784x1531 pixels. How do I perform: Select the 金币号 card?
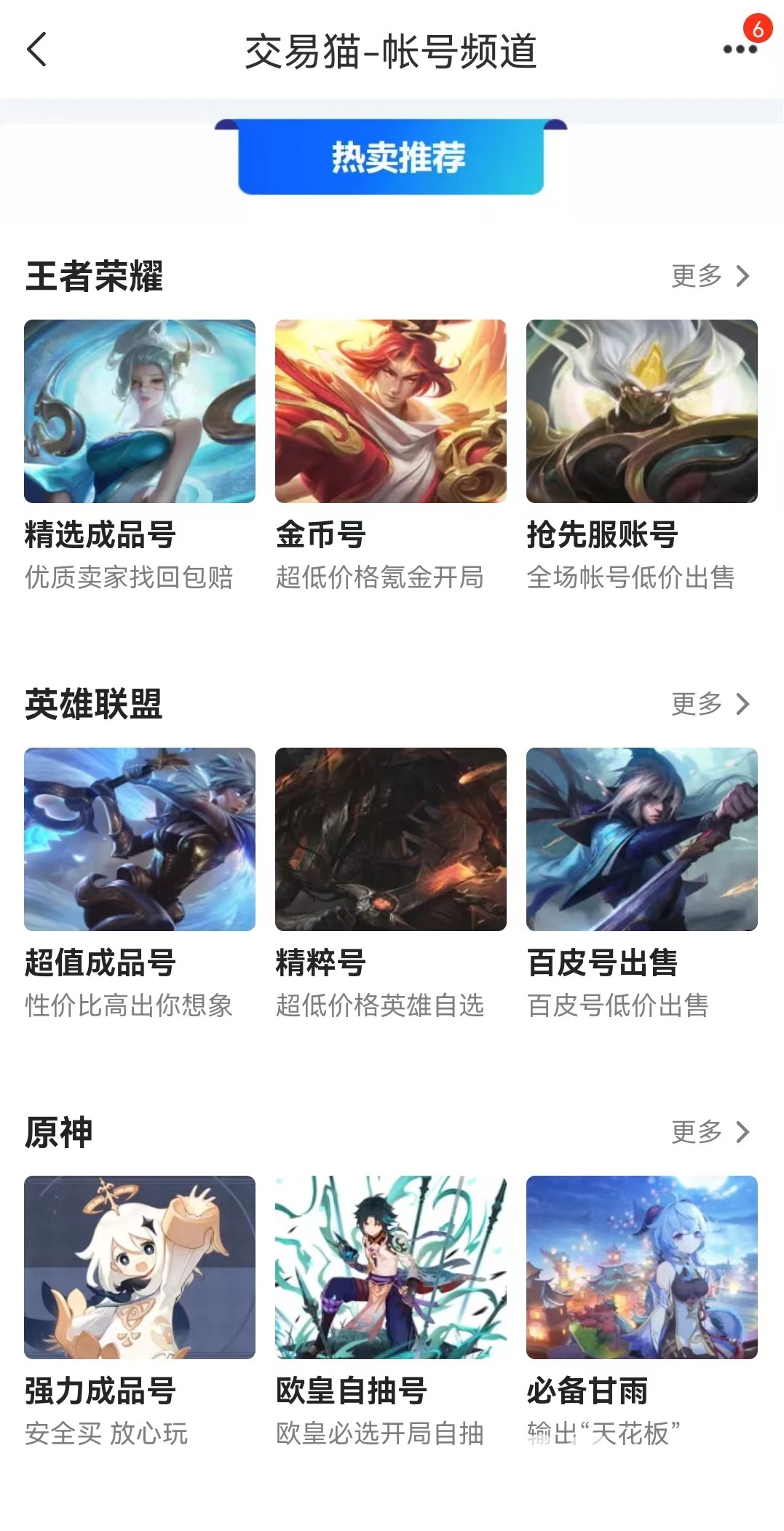pos(390,411)
